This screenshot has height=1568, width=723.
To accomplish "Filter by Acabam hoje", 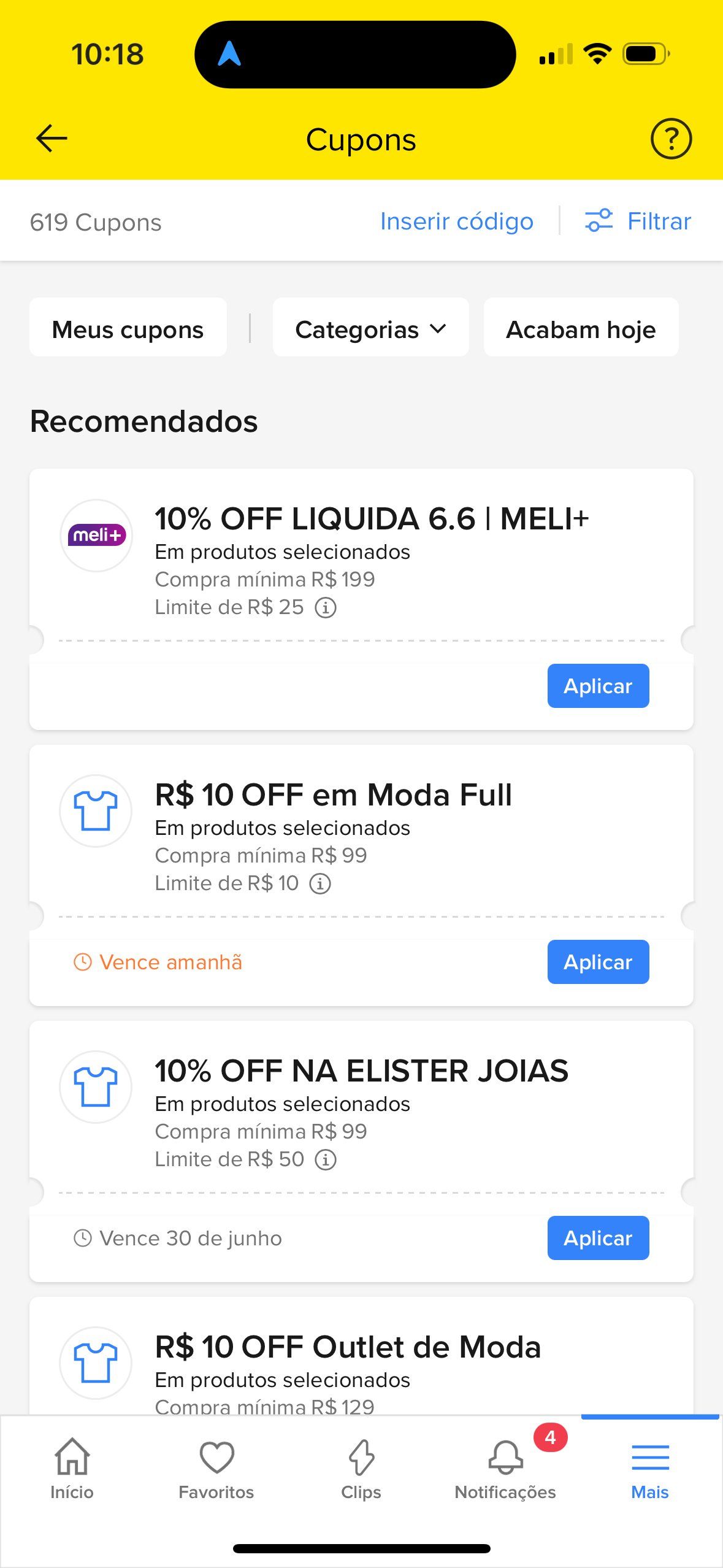I will coord(581,328).
